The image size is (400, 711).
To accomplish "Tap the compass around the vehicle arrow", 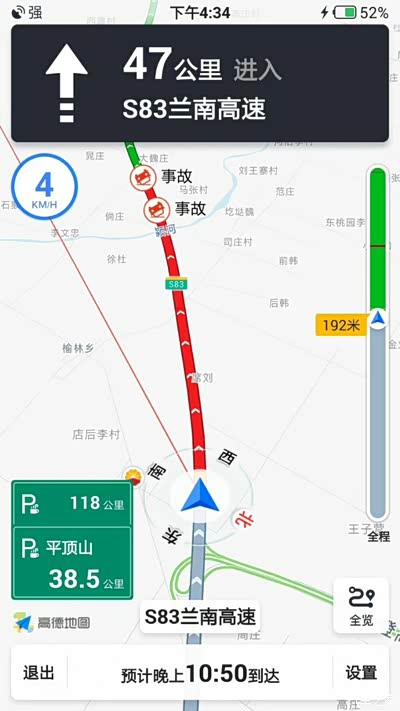I will tap(200, 497).
